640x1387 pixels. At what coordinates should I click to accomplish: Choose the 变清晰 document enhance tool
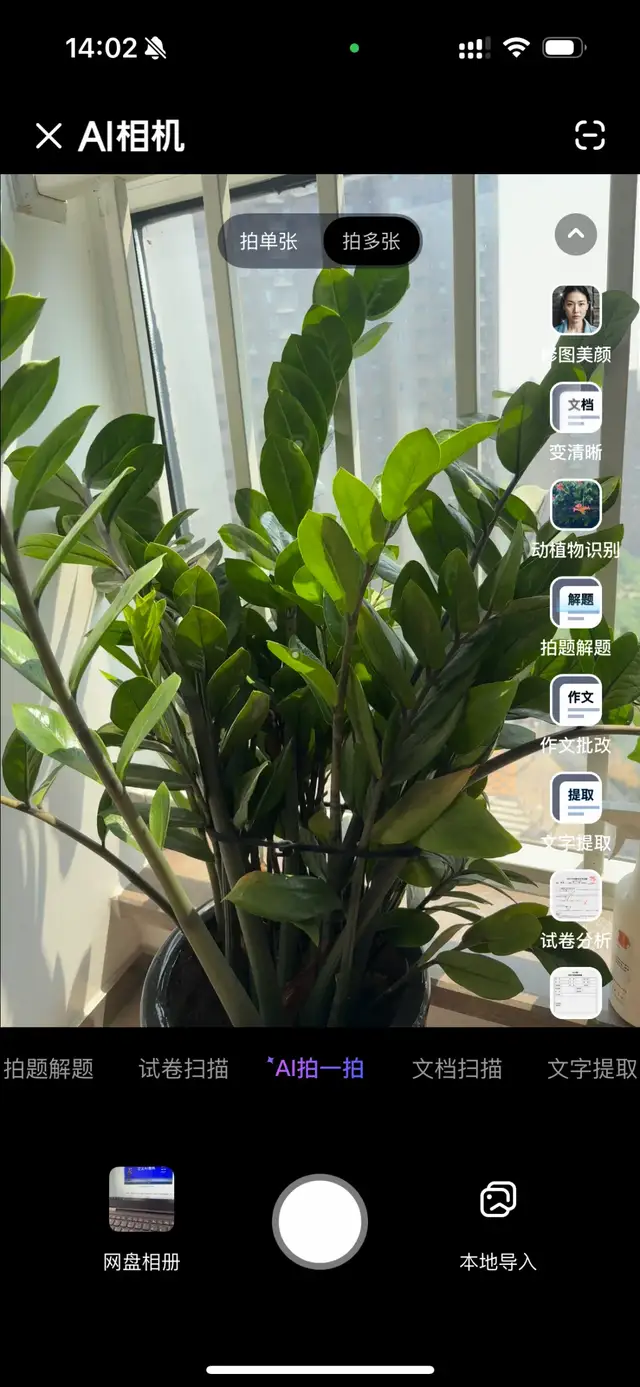coord(576,408)
